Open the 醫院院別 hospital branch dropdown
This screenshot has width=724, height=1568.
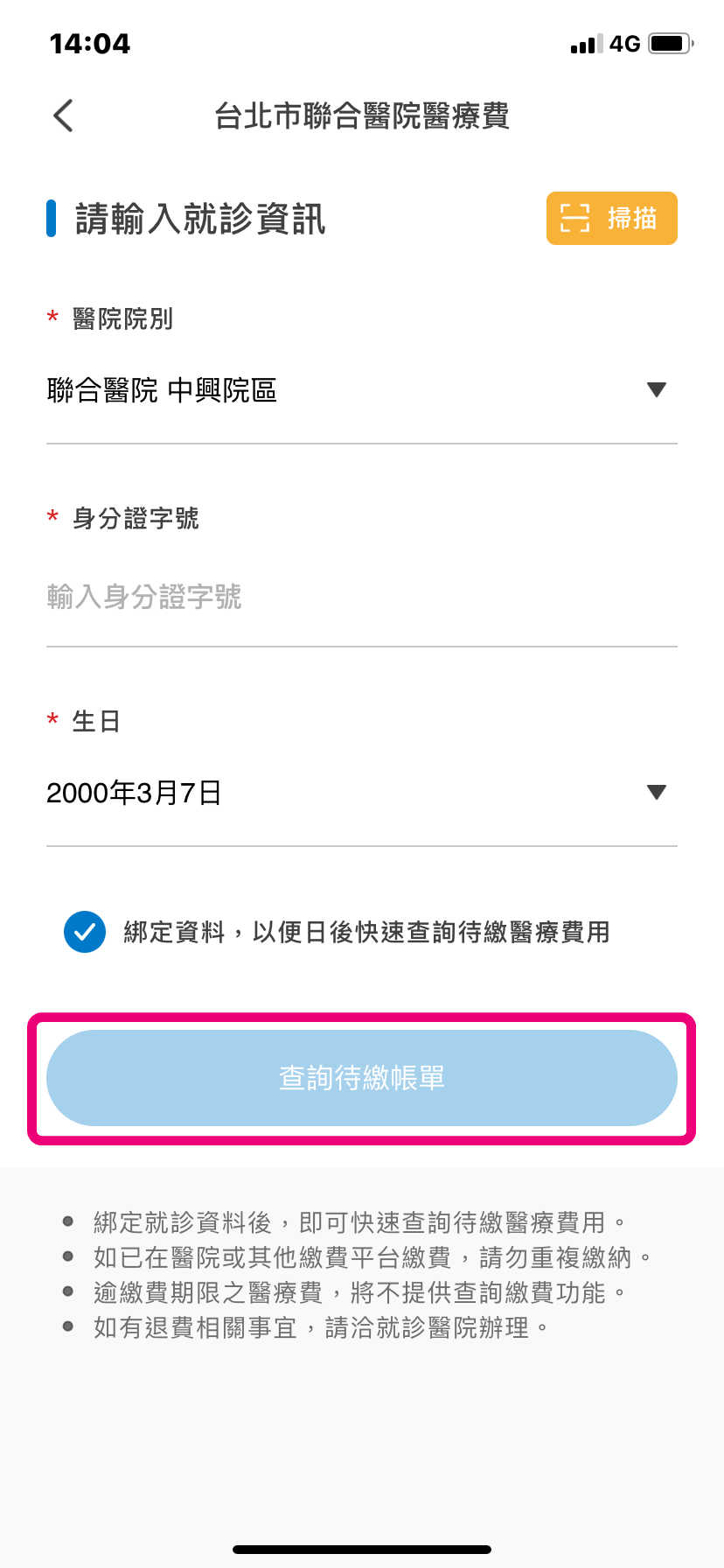point(361,390)
